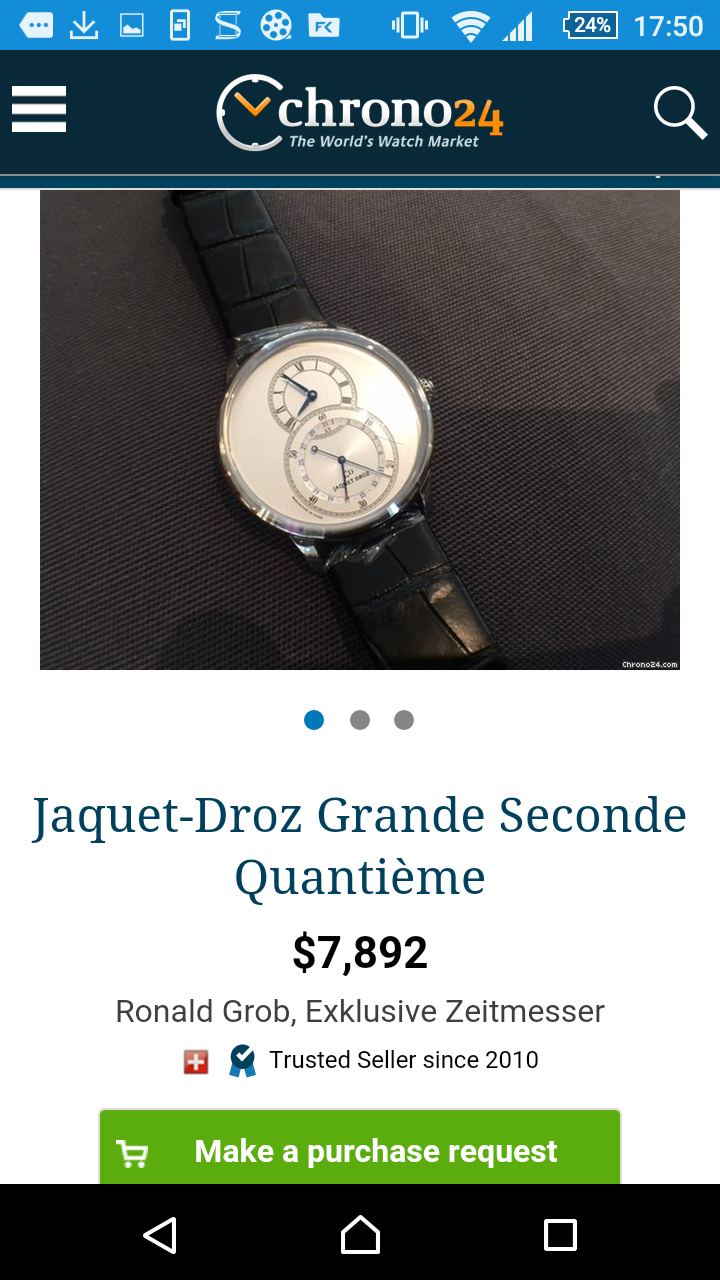The width and height of the screenshot is (720, 1280).
Task: Make a purchase request
Action: pyautogui.click(x=360, y=1150)
